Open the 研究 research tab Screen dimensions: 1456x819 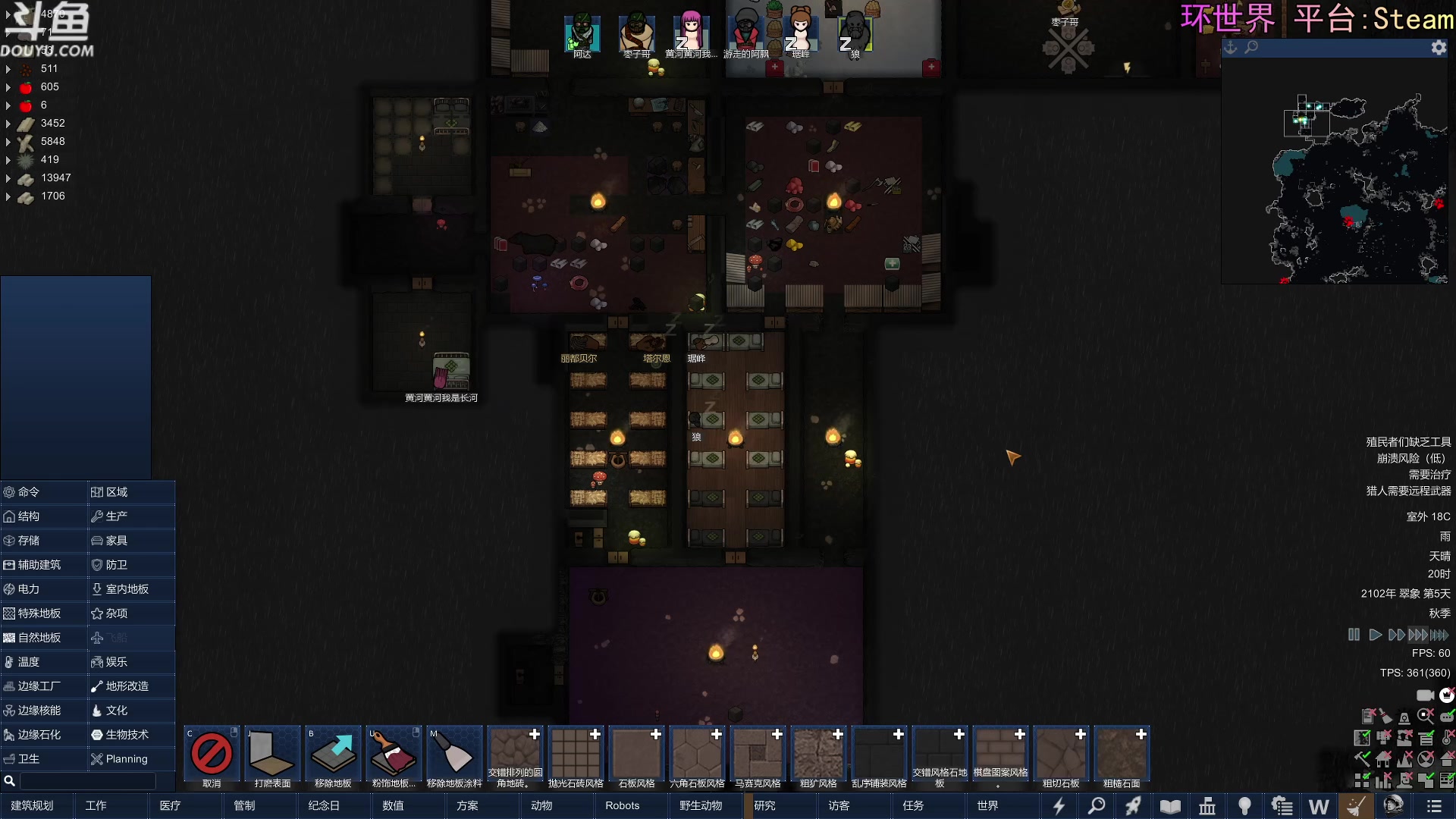click(x=764, y=805)
